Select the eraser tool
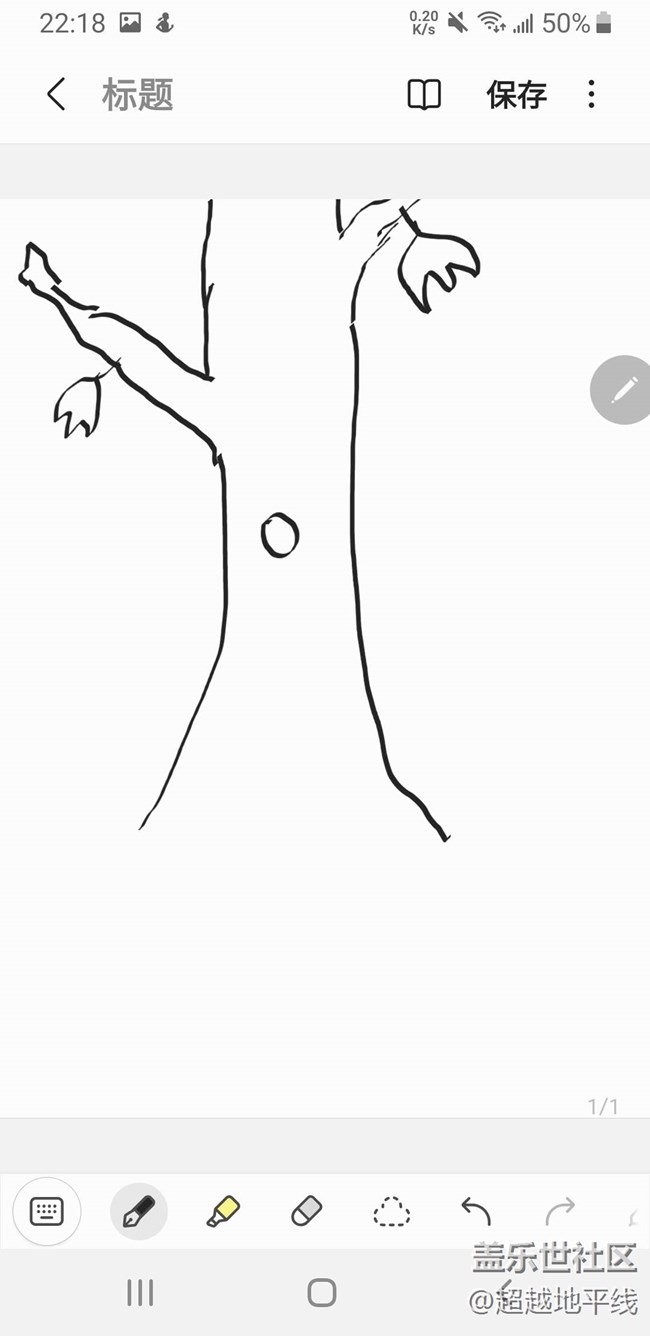Image resolution: width=650 pixels, height=1336 pixels. tap(307, 1211)
